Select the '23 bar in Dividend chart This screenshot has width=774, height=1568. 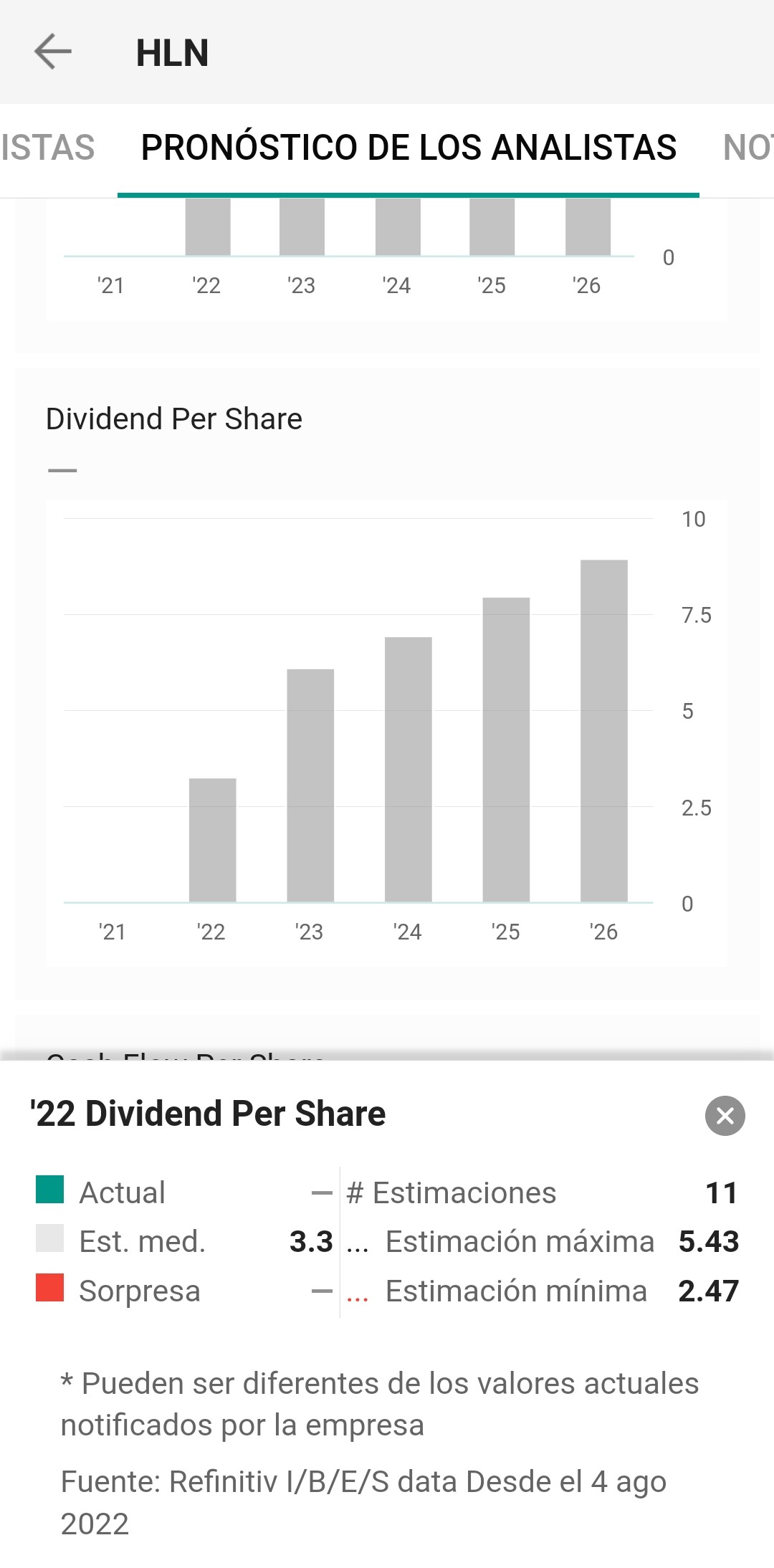pos(310,785)
